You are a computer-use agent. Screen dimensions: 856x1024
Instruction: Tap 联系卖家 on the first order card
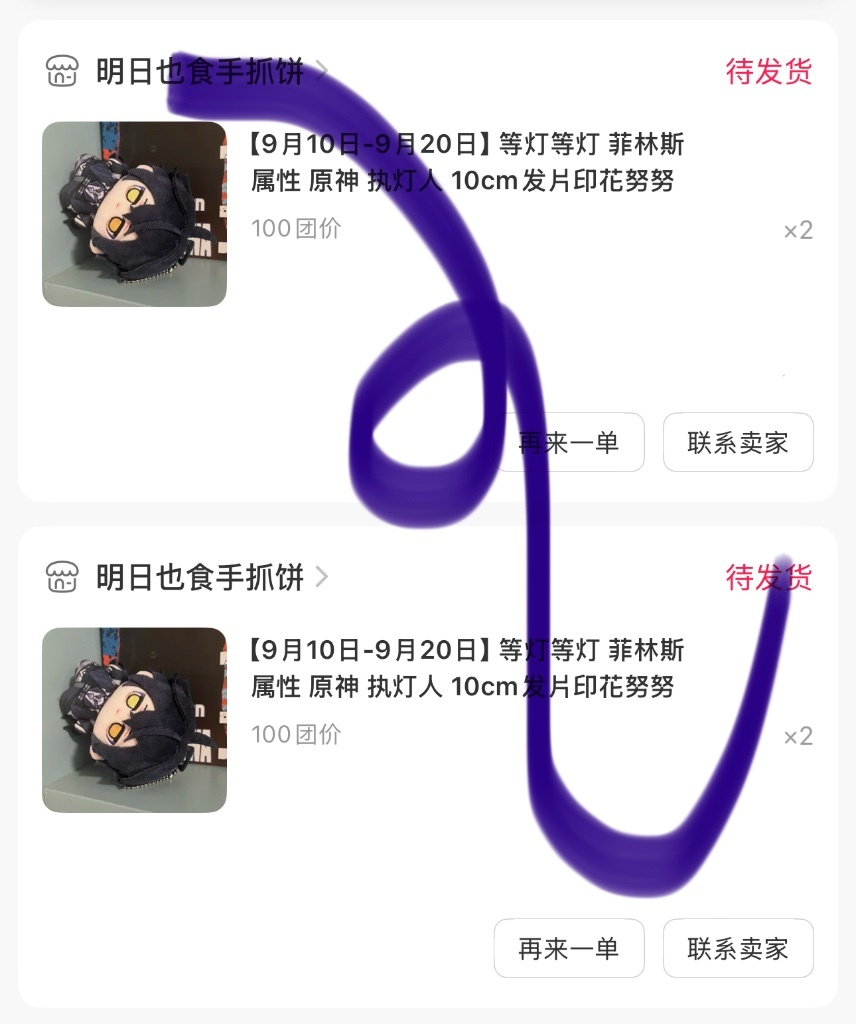(738, 442)
